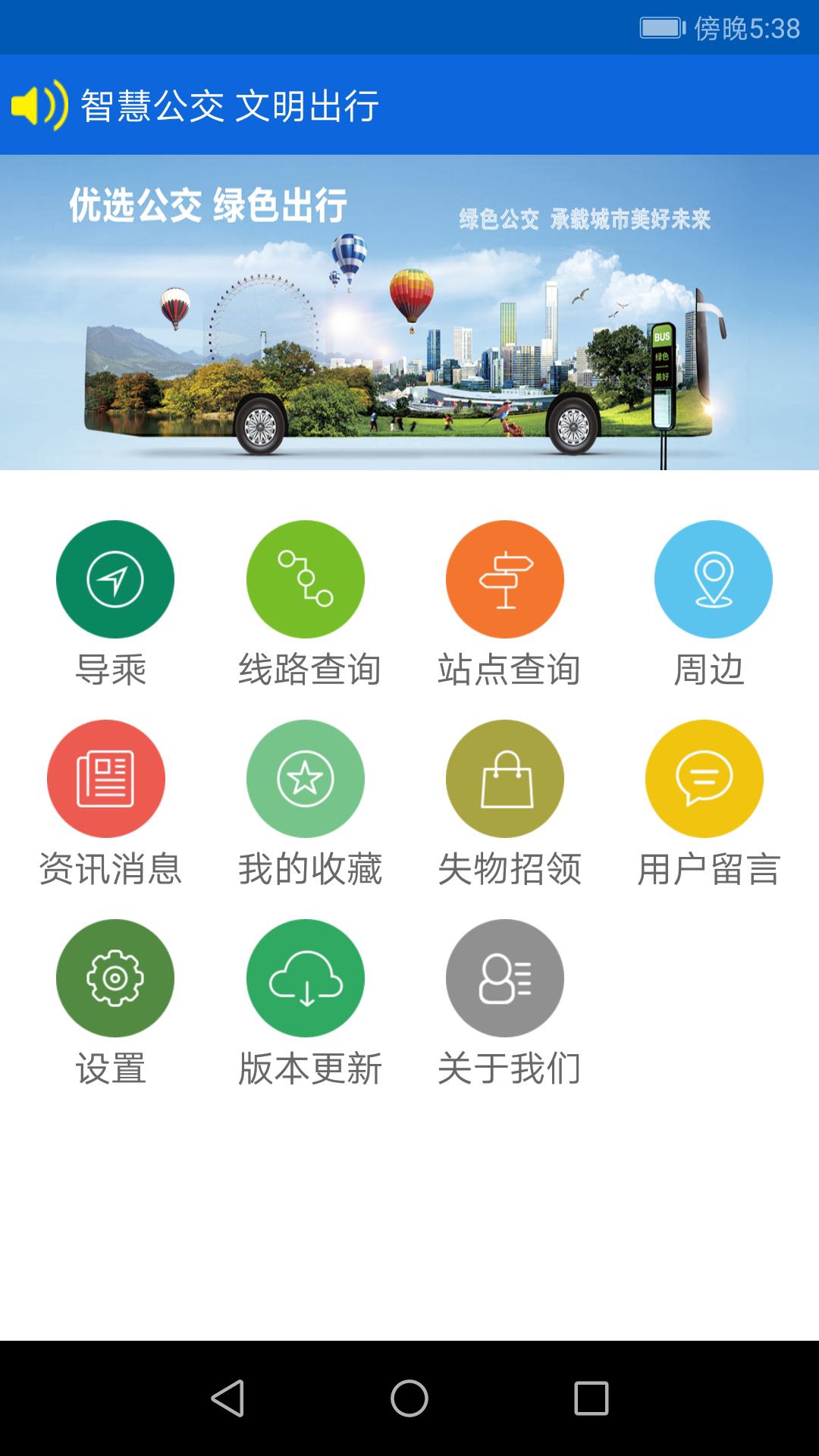This screenshot has height=1456, width=819.
Task: Open the 设置 gear icon
Action: pos(115,978)
